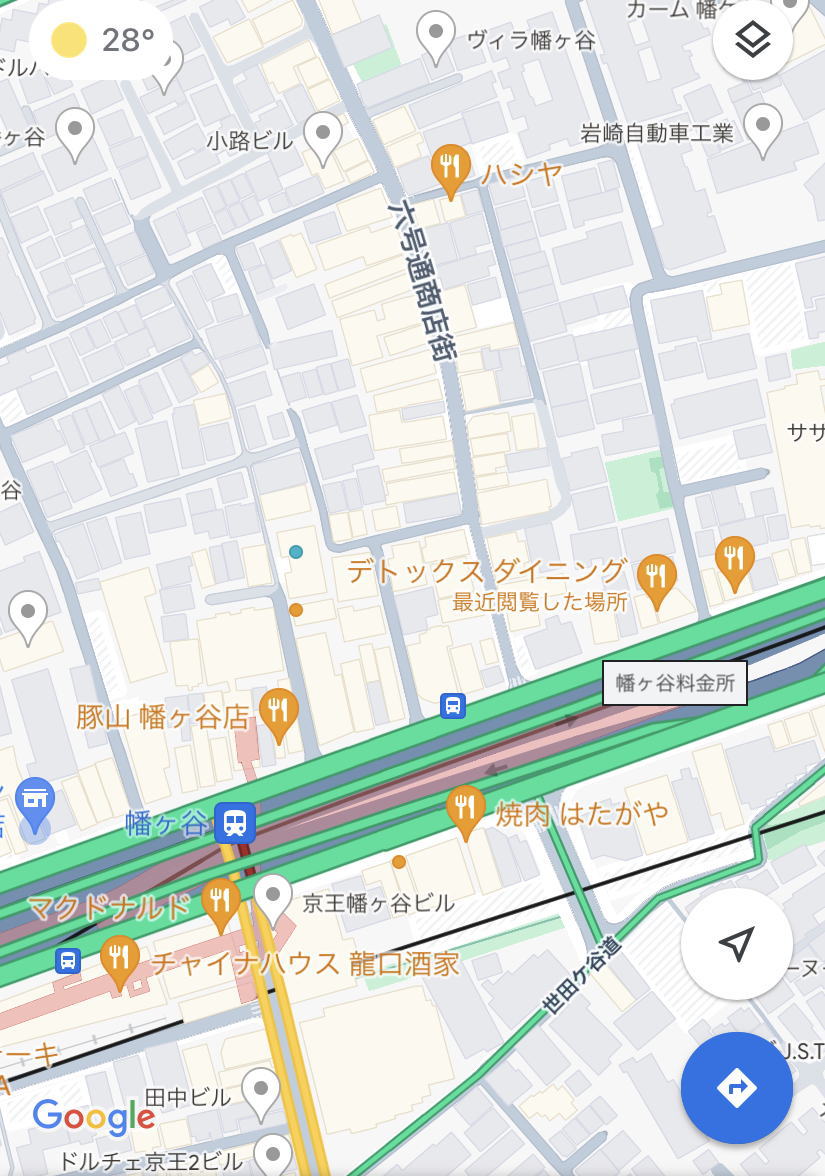Select 豚山 幡ヶ谷店 restaurant pin
Viewport: 825px width, 1176px height.
tap(278, 713)
